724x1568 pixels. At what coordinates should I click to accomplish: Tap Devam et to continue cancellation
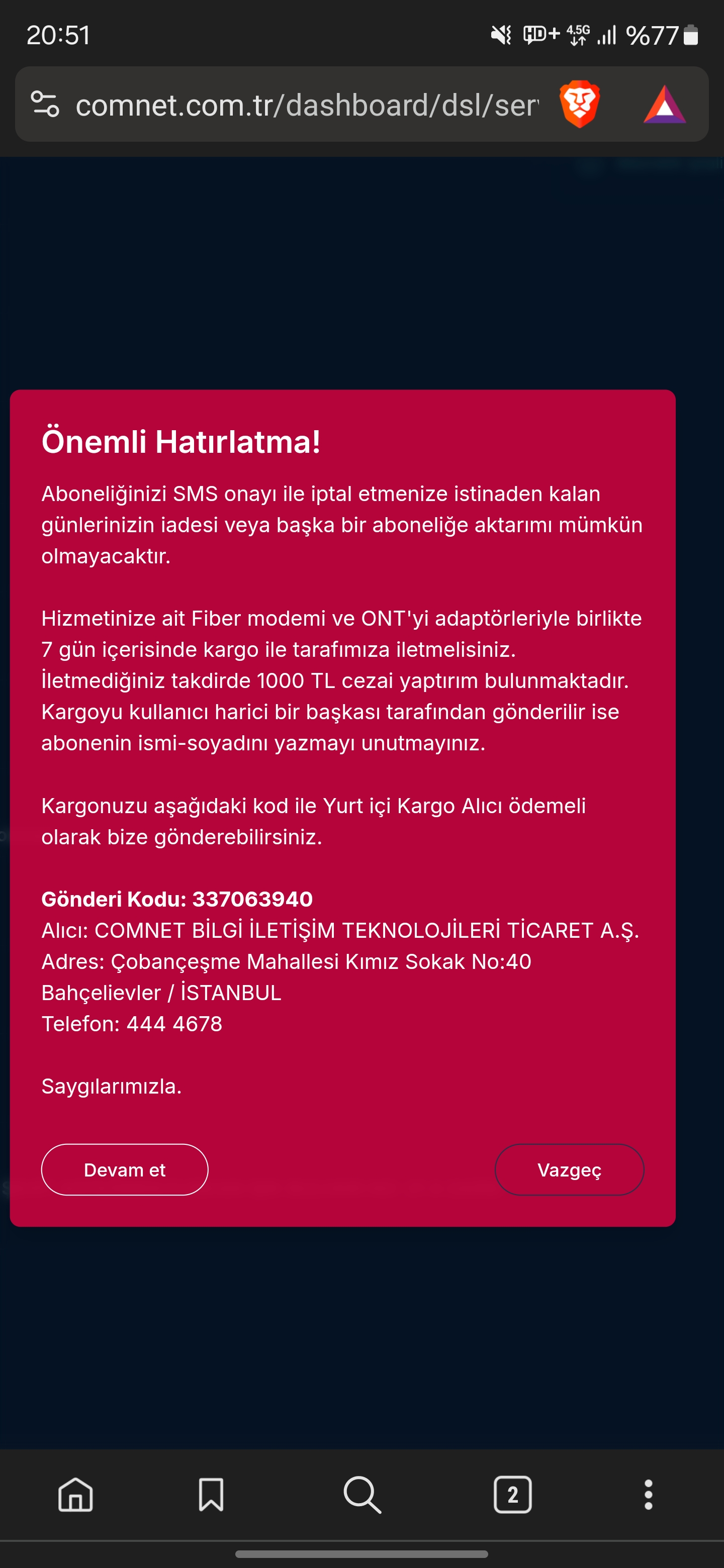pos(124,1169)
